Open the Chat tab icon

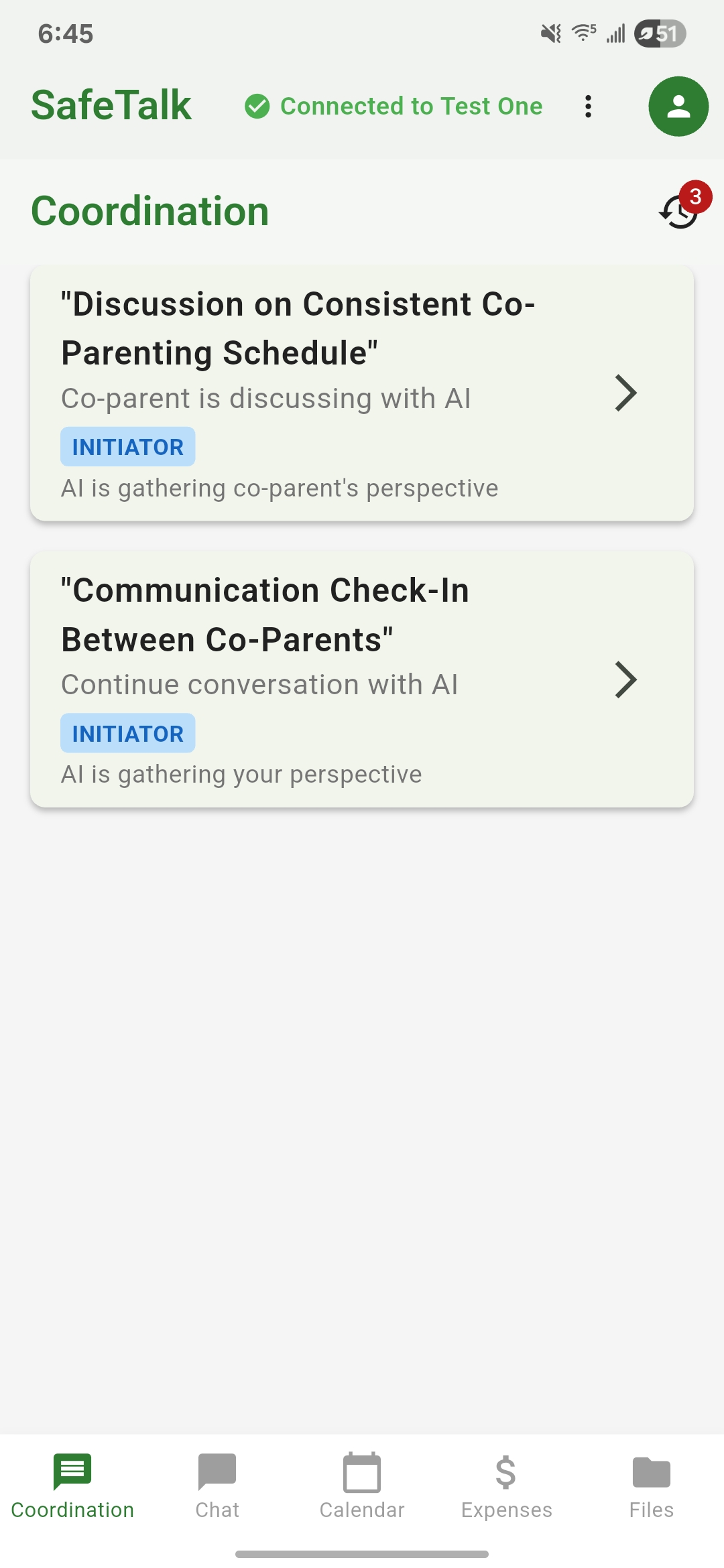tap(217, 1472)
